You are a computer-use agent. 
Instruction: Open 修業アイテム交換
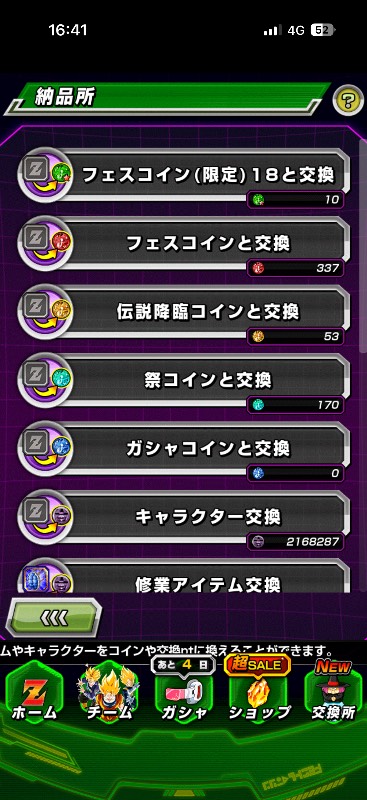(184, 576)
